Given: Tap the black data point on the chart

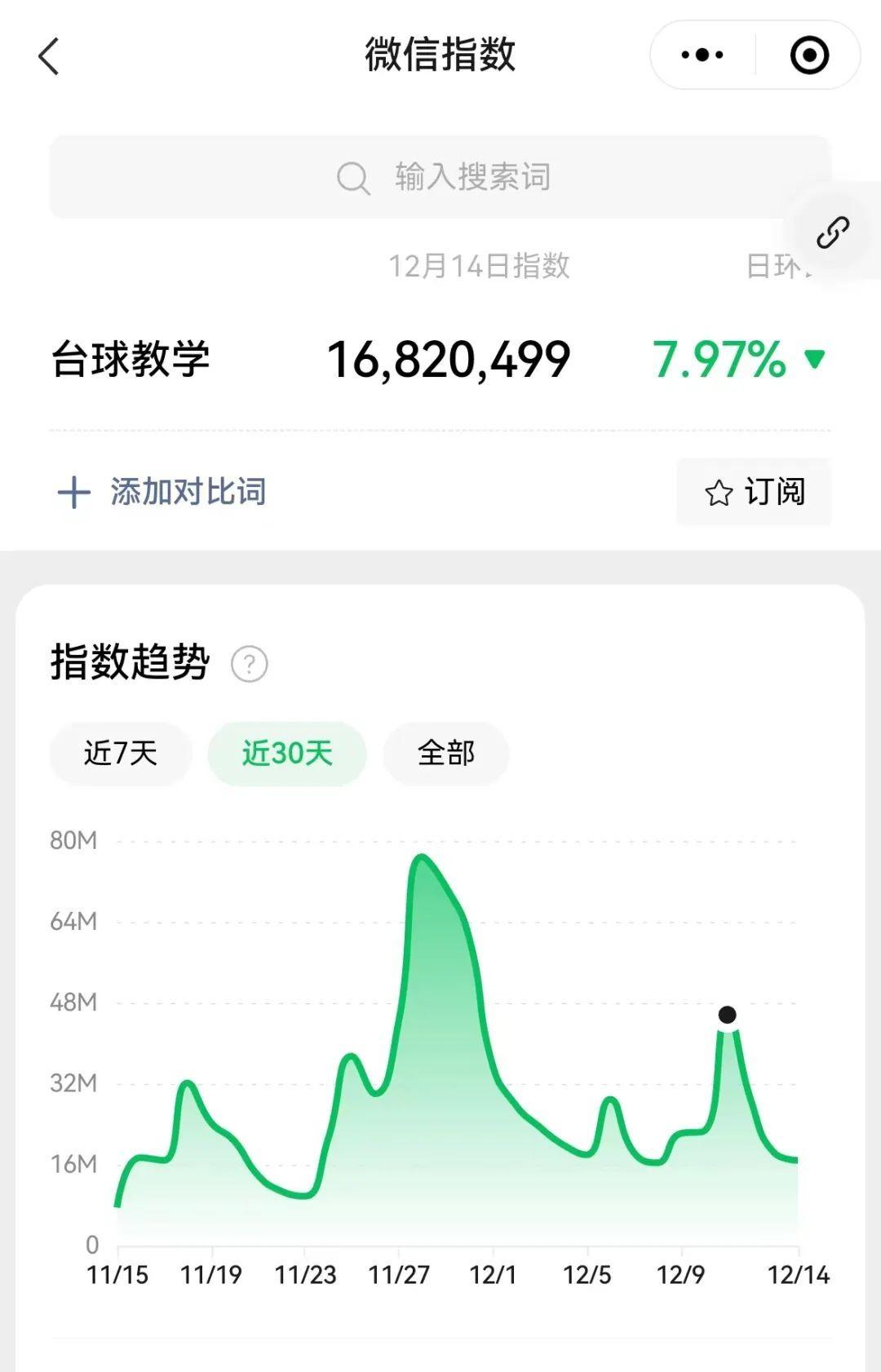Looking at the screenshot, I should tap(728, 1015).
